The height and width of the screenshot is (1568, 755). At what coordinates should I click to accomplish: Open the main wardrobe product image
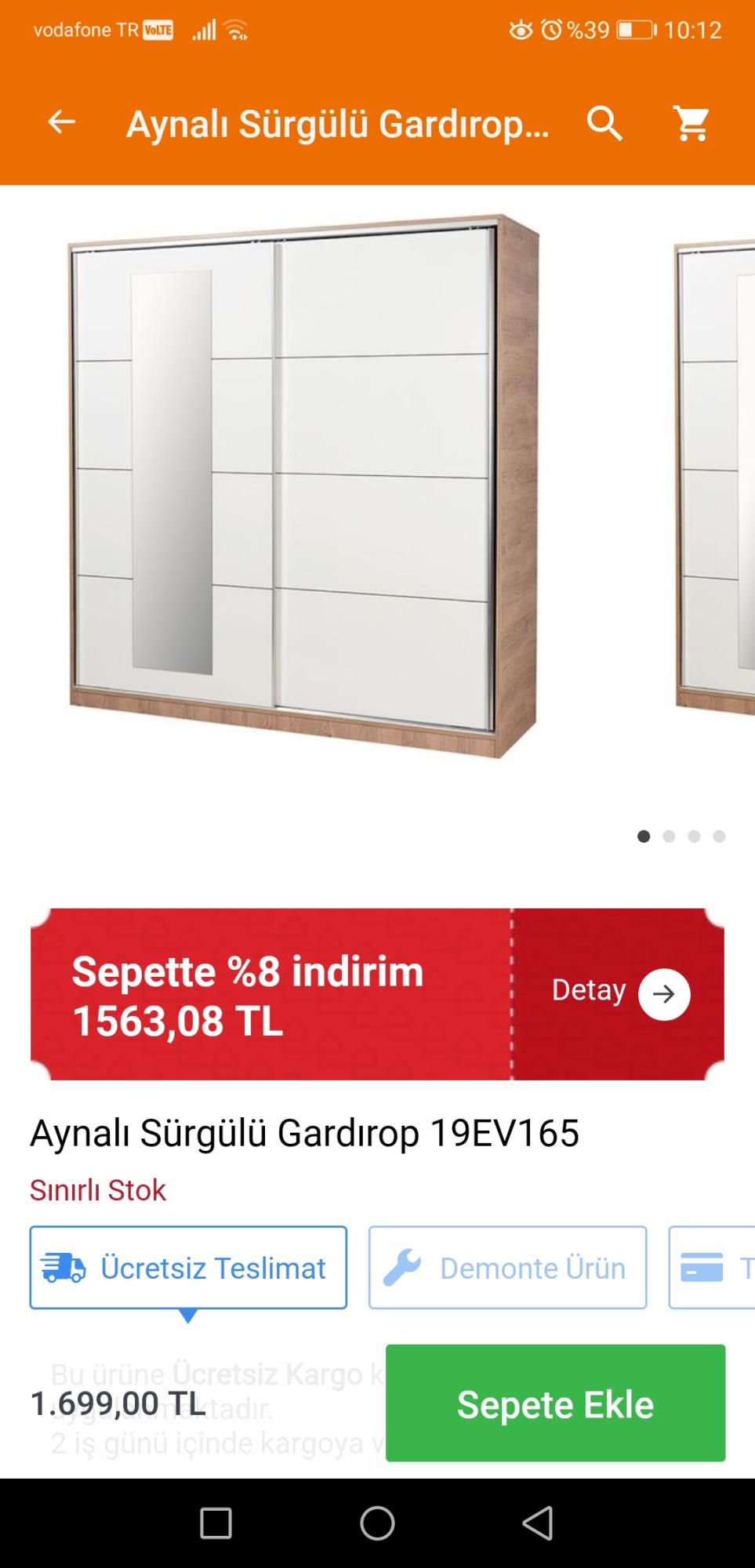click(x=304, y=486)
